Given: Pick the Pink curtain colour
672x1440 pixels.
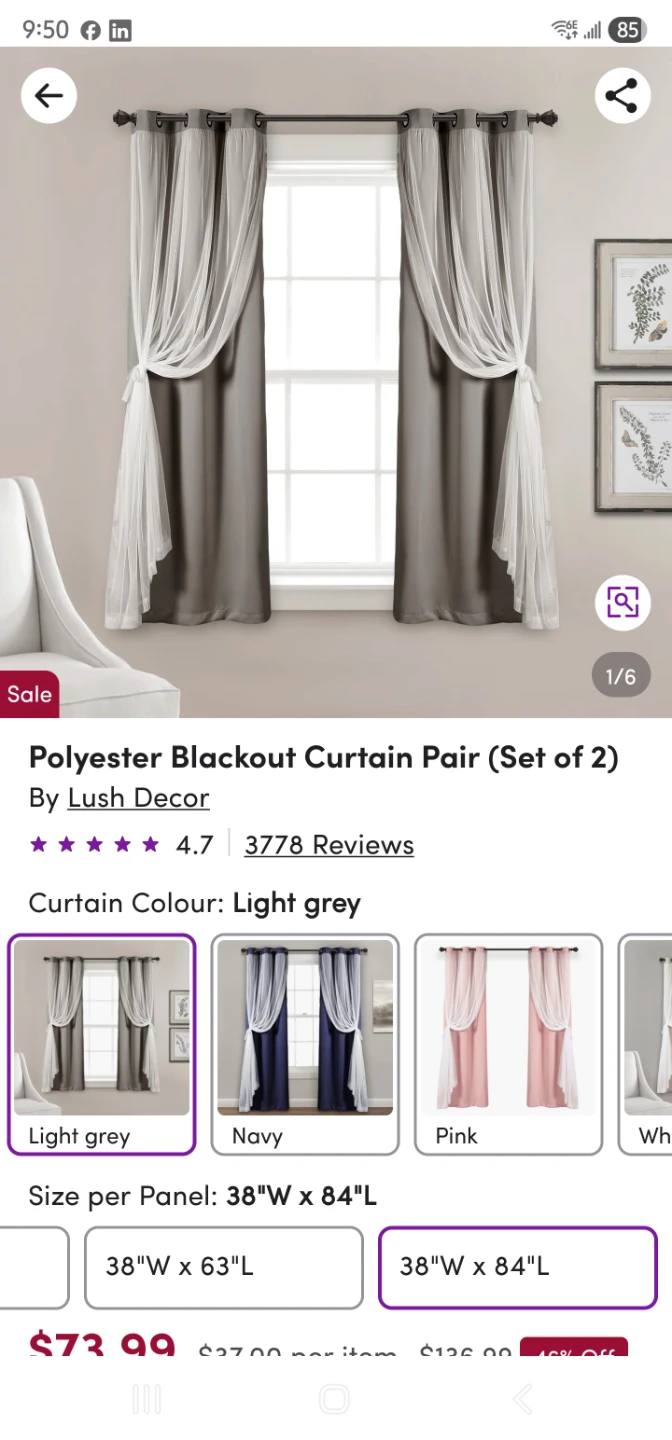Looking at the screenshot, I should click(509, 1045).
